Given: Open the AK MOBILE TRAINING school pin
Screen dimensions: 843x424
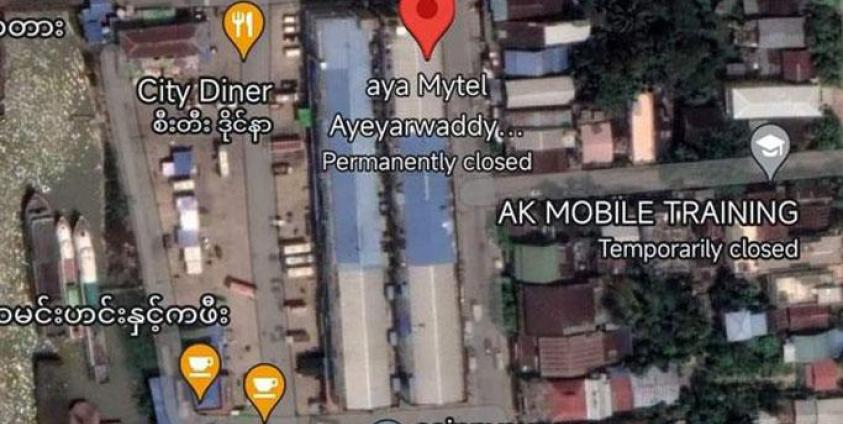Looking at the screenshot, I should pos(770,148).
